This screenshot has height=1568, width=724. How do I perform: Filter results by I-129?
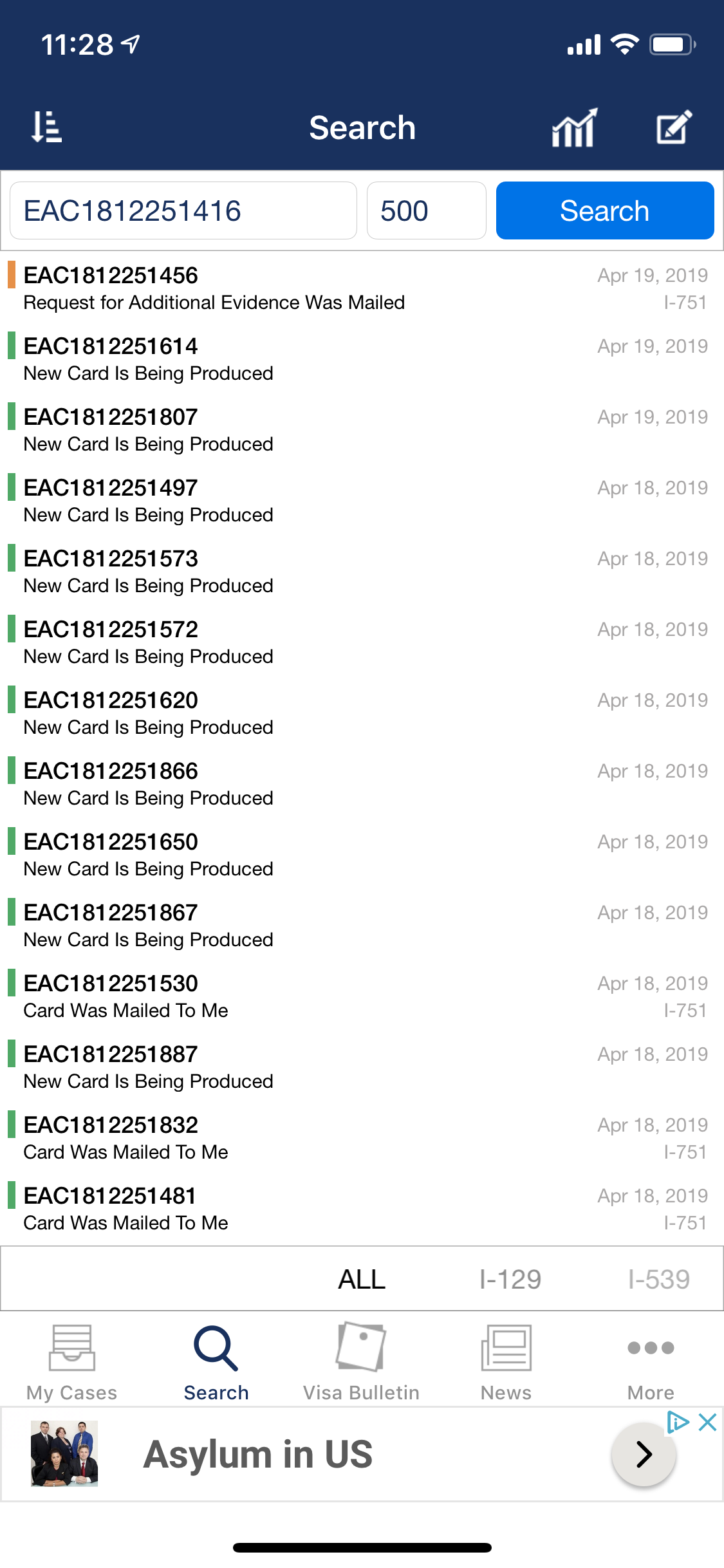click(510, 1279)
